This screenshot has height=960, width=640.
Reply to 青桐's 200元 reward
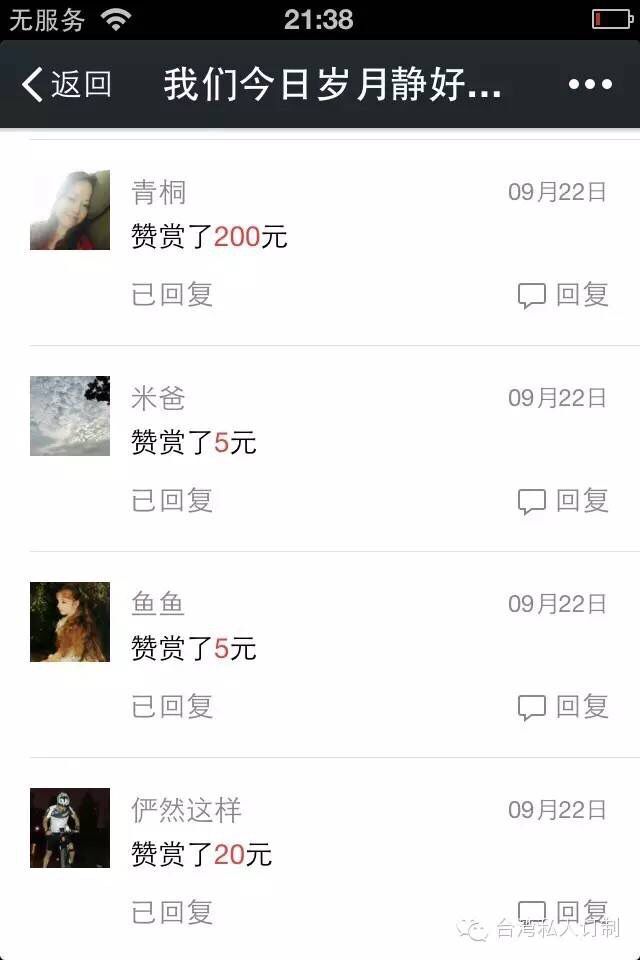(563, 295)
